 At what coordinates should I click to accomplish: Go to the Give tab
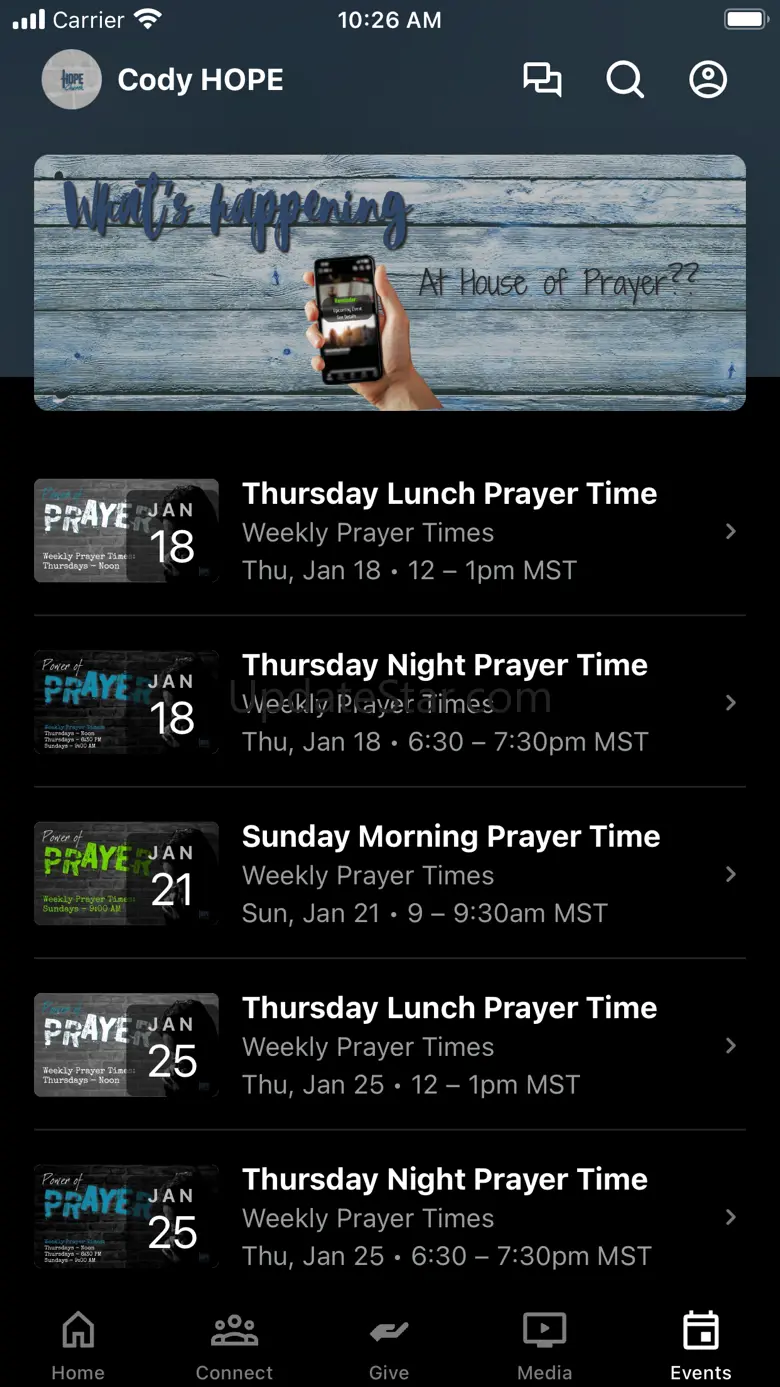(389, 1346)
